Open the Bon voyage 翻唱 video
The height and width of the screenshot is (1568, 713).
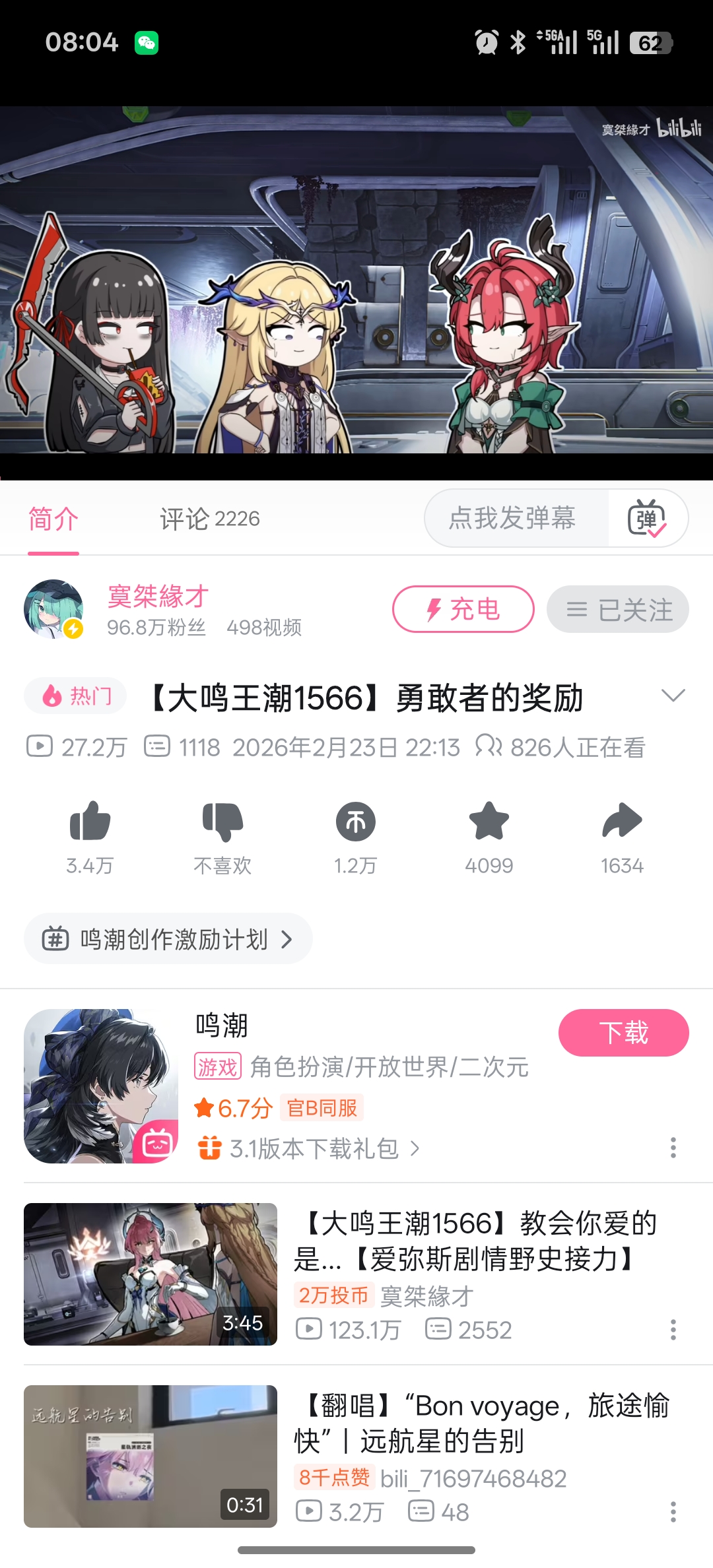click(481, 1423)
